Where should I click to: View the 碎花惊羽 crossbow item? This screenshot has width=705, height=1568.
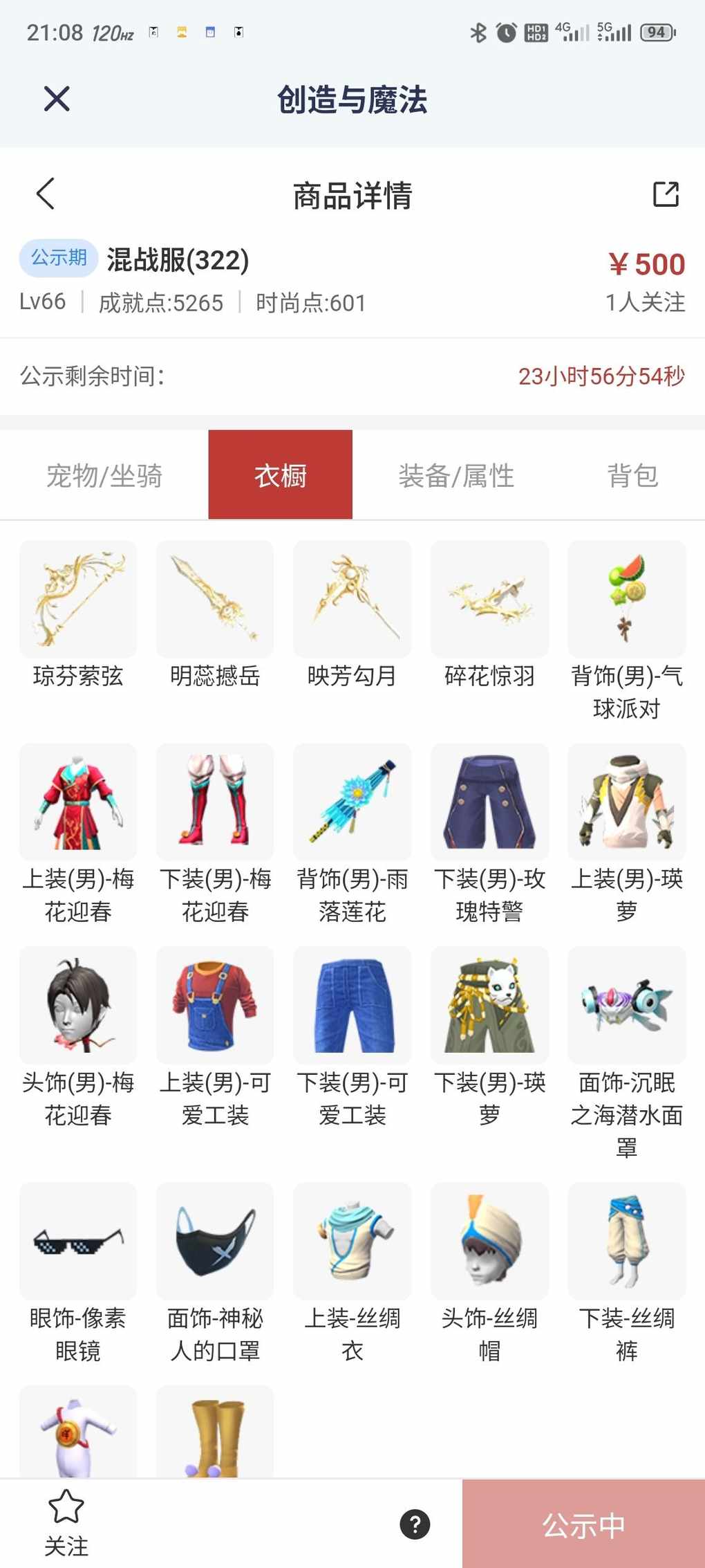point(489,600)
